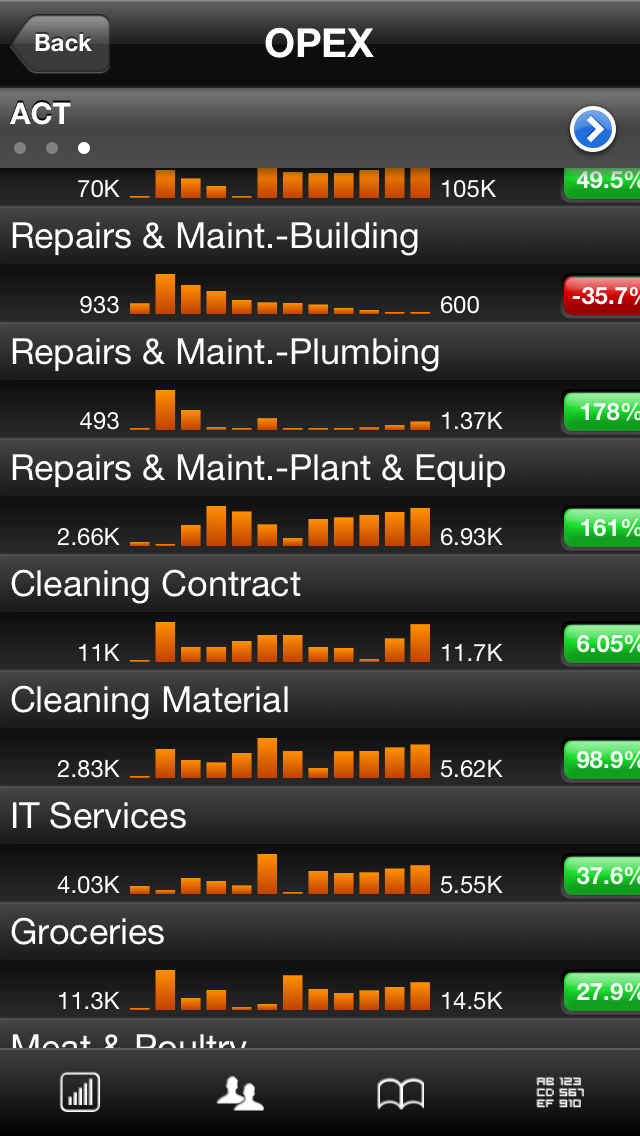This screenshot has width=640, height=1136.
Task: Tap the blue arrow next to ACT
Action: click(593, 130)
